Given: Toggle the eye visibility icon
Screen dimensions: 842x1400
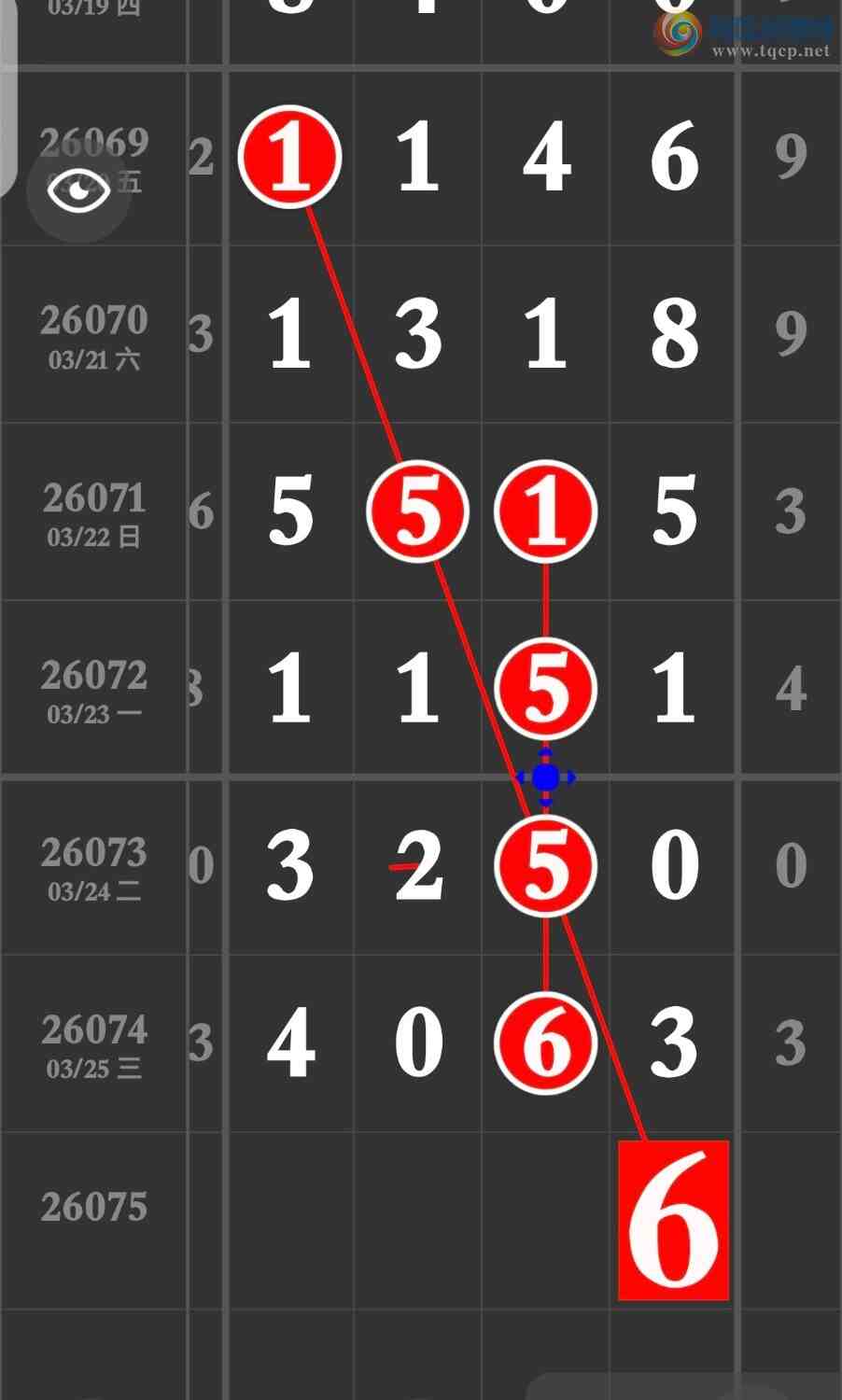Looking at the screenshot, I should point(78,191).
